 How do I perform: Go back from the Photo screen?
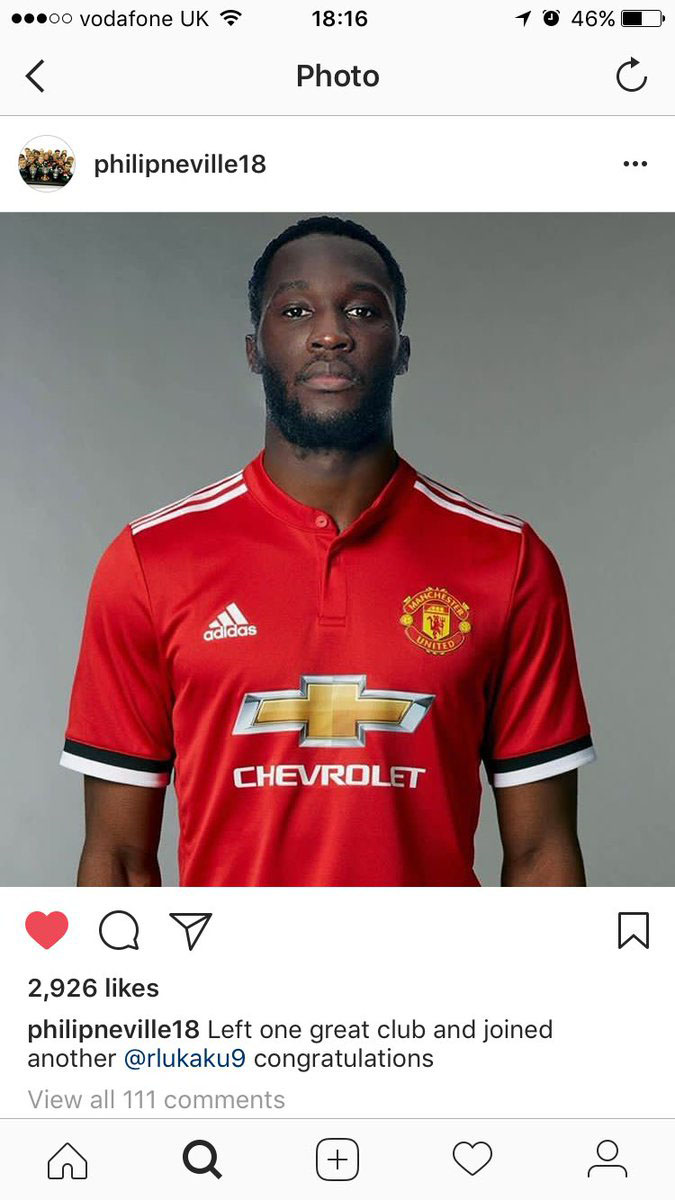tap(35, 76)
